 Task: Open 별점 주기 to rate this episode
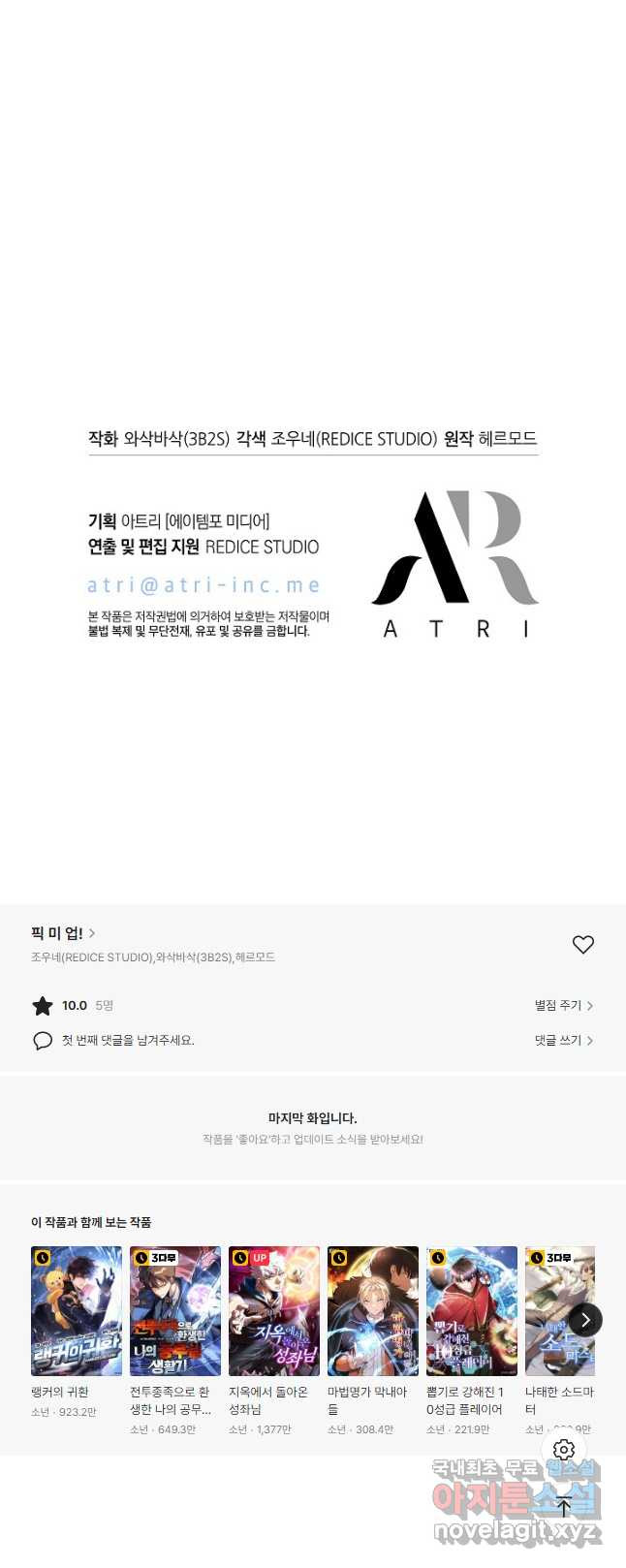click(x=563, y=1006)
